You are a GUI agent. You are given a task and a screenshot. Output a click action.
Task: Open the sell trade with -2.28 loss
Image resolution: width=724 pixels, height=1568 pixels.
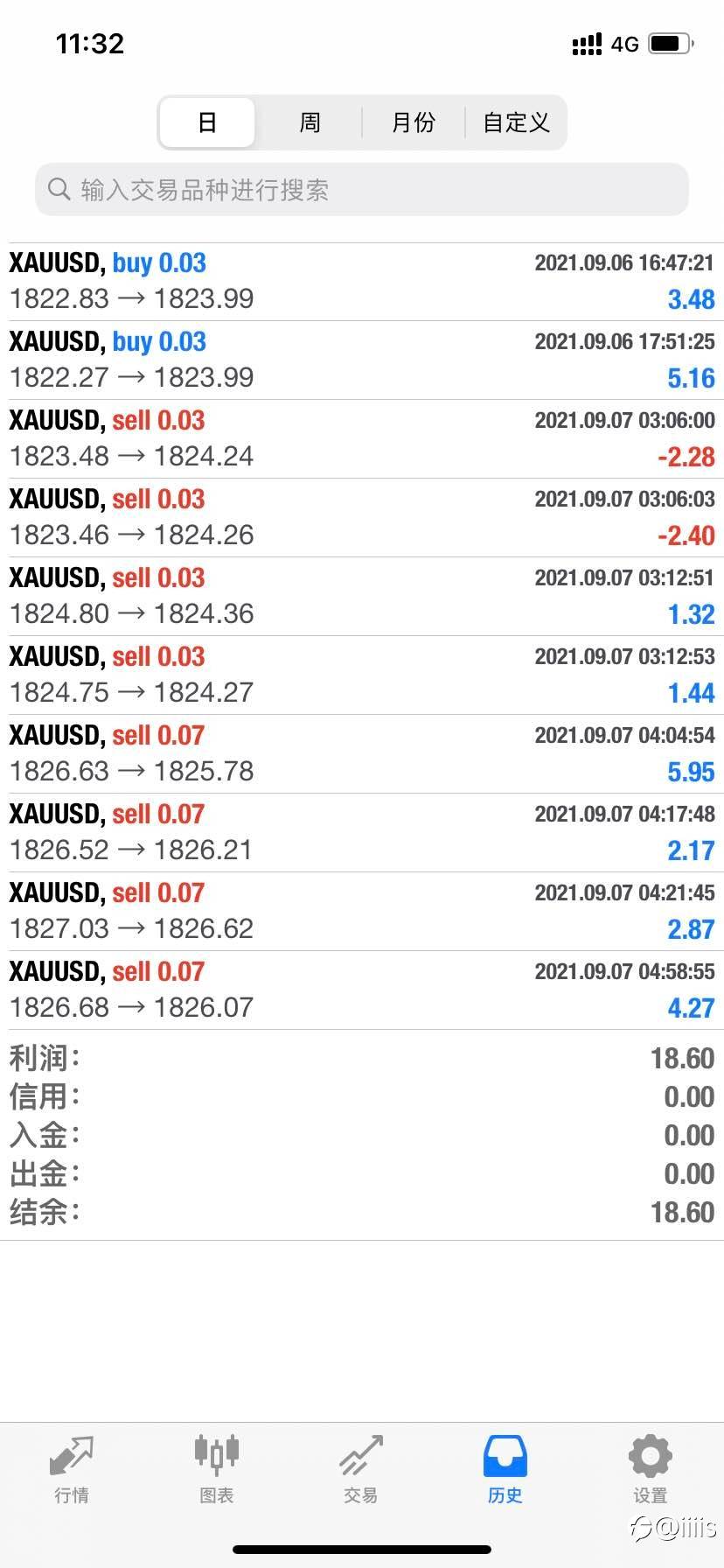coord(362,439)
